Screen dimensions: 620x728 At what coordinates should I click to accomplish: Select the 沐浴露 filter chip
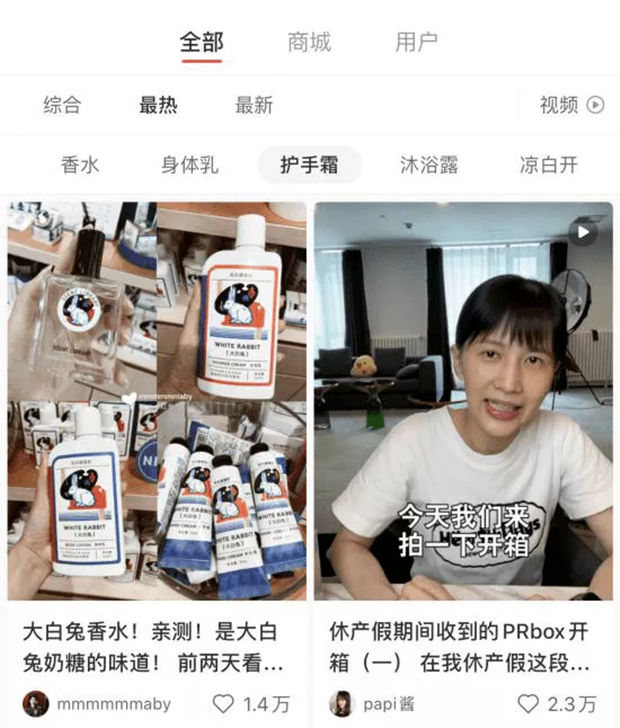point(429,165)
